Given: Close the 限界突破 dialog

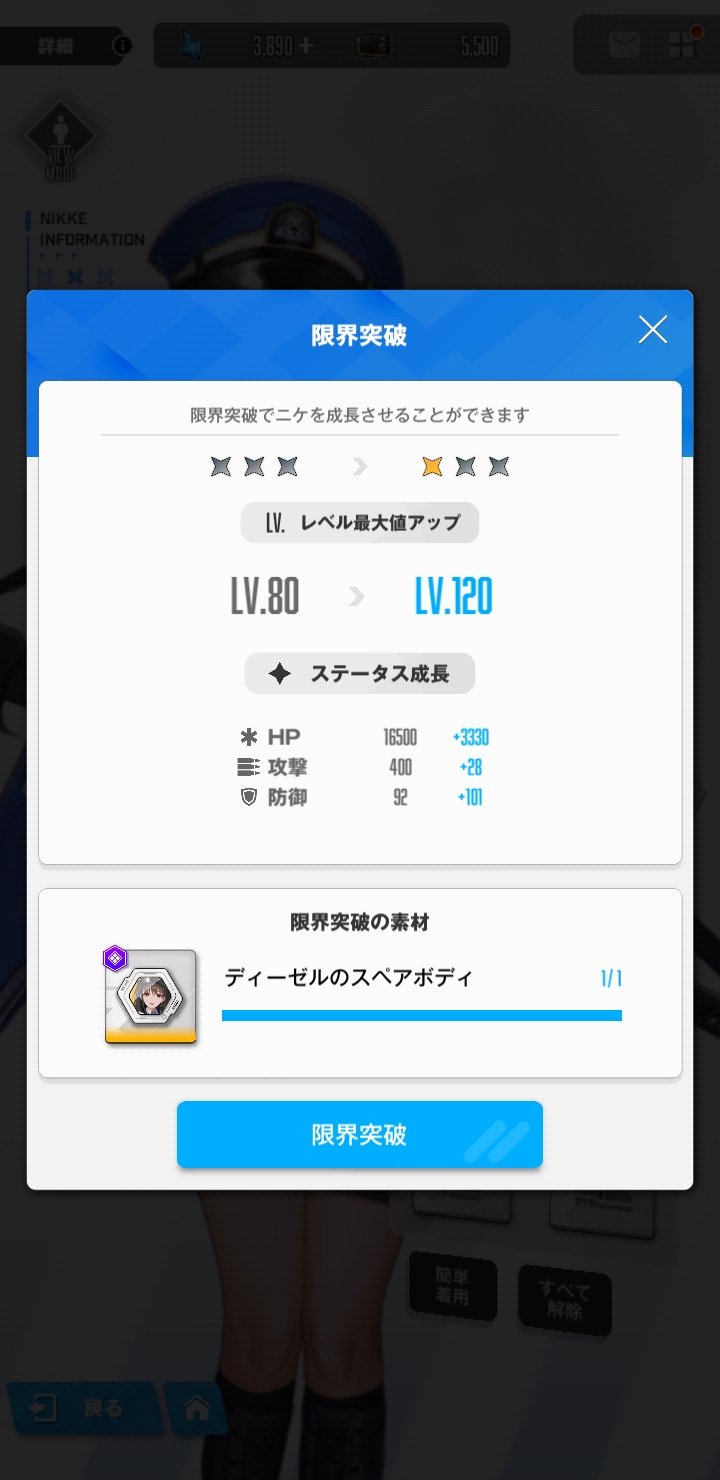Looking at the screenshot, I should (x=652, y=330).
